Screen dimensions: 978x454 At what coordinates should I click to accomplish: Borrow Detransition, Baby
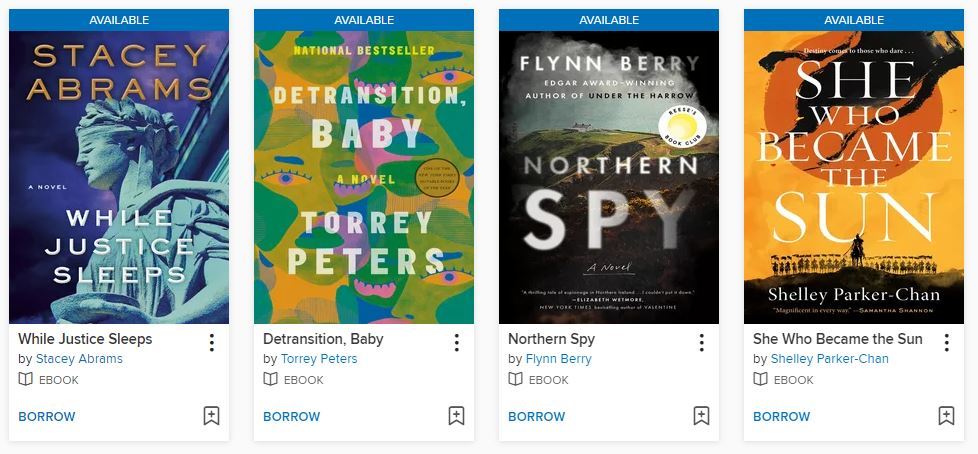coord(292,417)
